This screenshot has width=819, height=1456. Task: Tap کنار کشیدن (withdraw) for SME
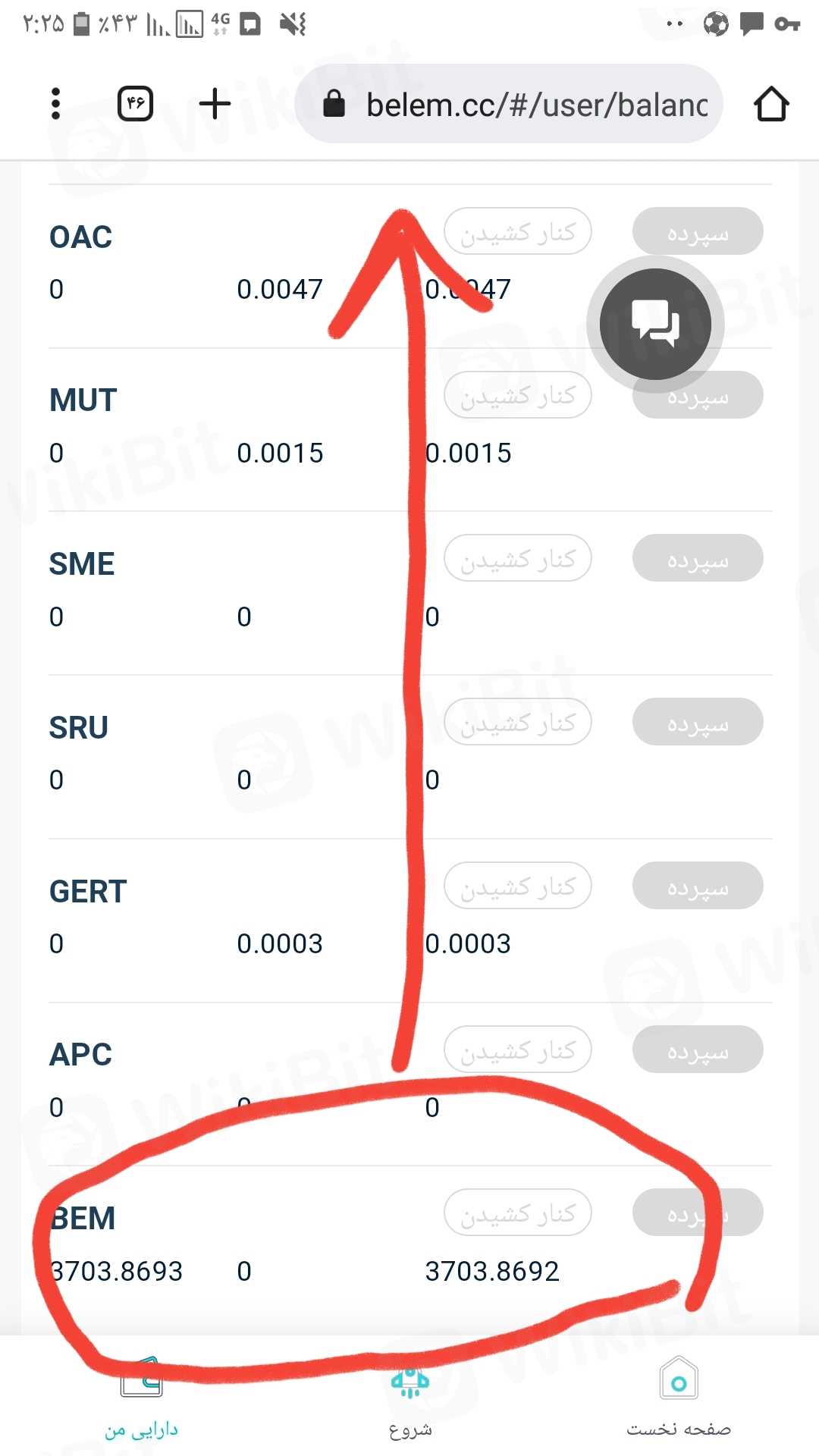[x=518, y=559]
